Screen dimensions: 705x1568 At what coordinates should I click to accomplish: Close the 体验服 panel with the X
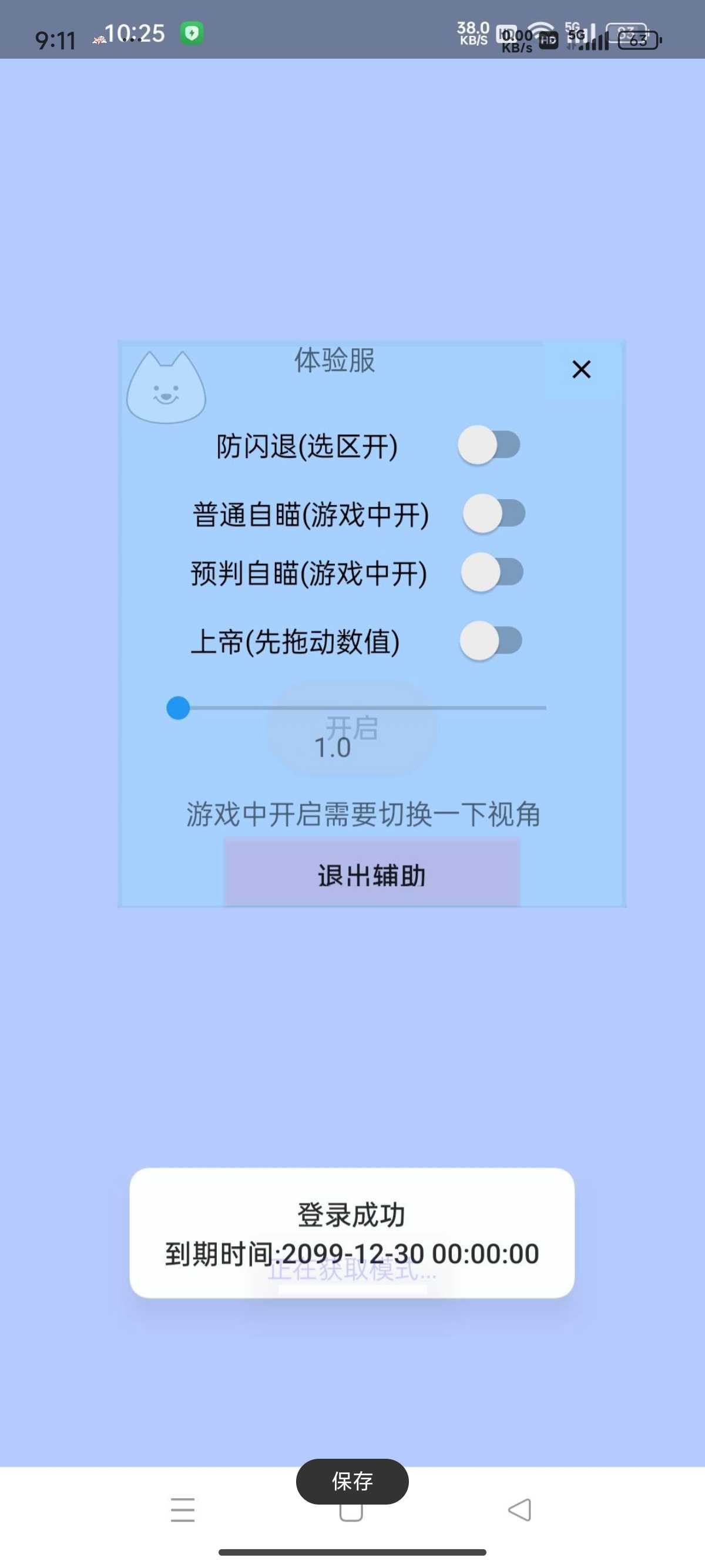[582, 369]
